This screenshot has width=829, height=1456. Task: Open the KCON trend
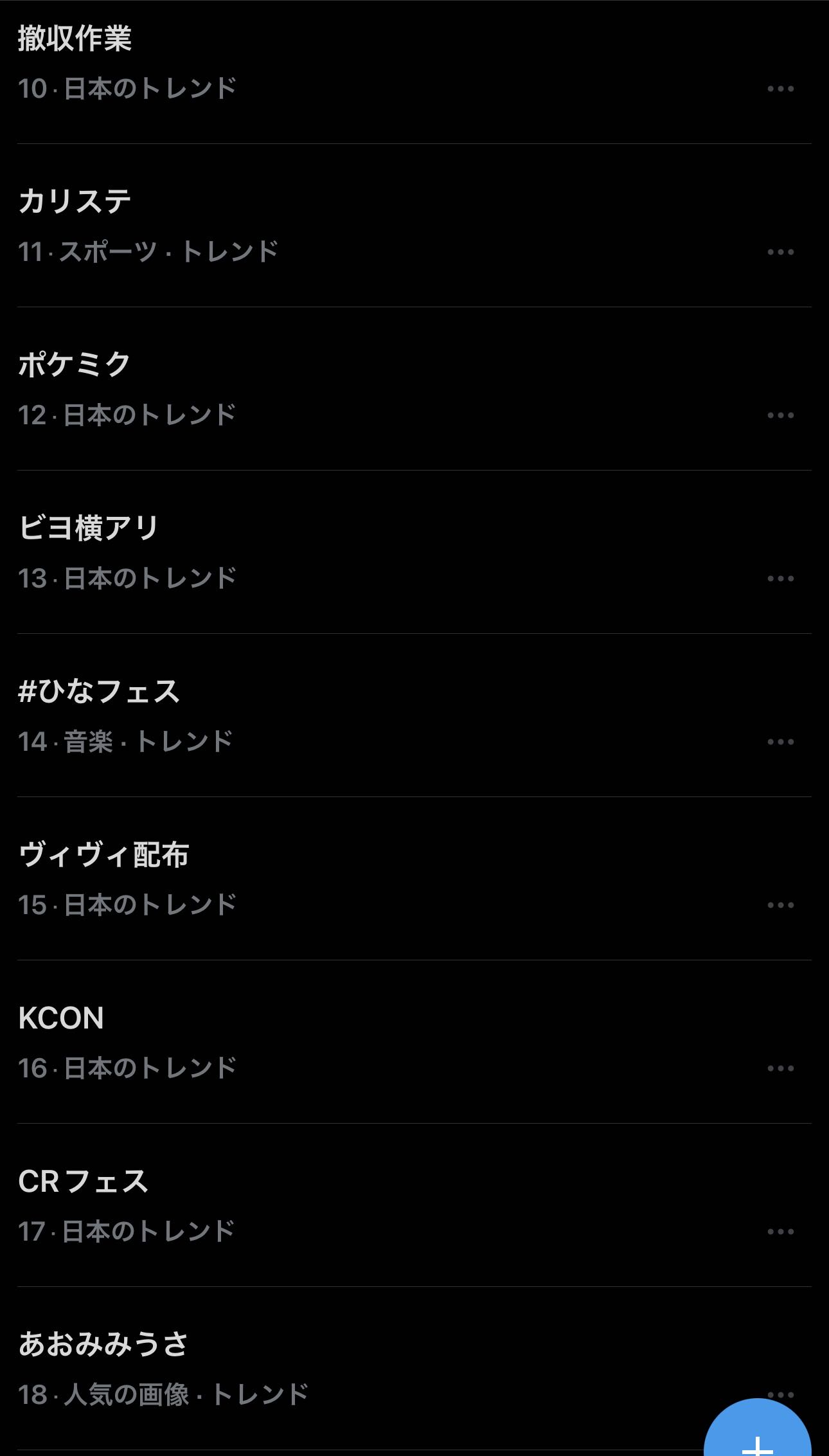pos(61,1018)
